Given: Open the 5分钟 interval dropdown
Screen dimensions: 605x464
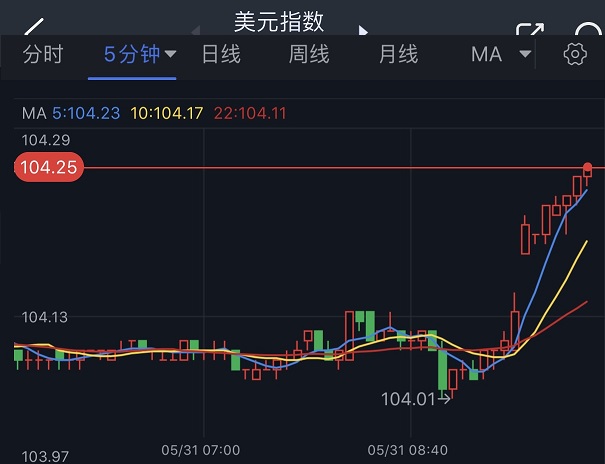Looking at the screenshot, I should [141, 54].
